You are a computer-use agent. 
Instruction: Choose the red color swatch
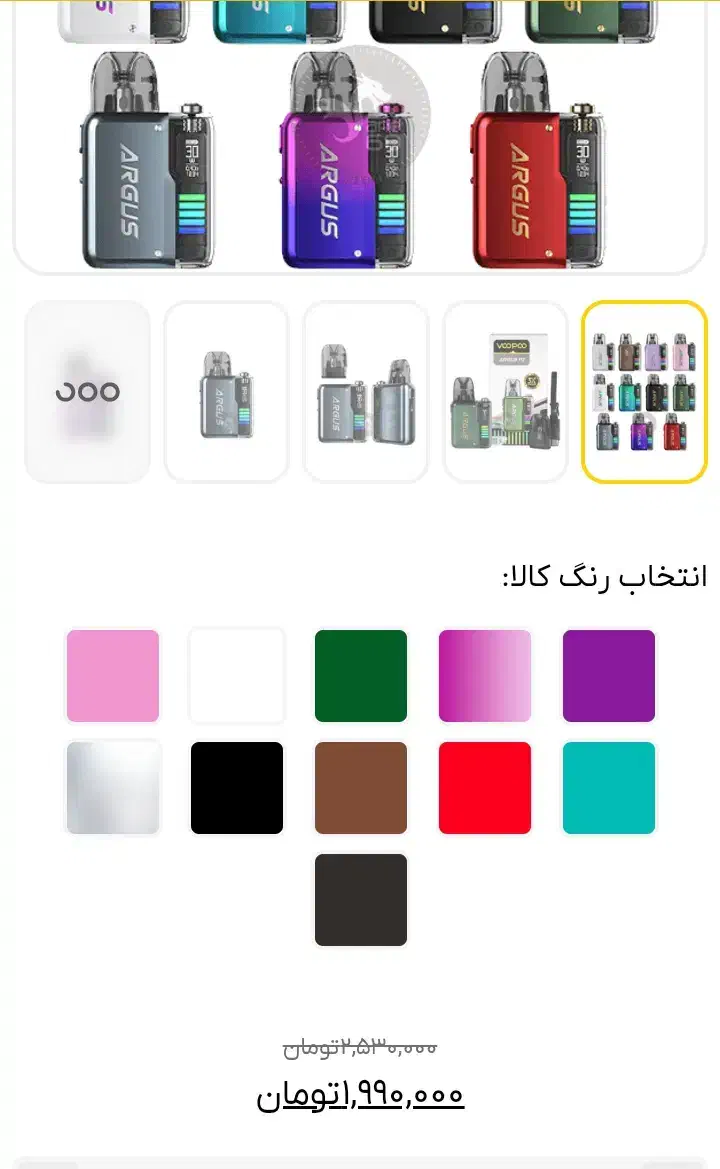point(484,788)
